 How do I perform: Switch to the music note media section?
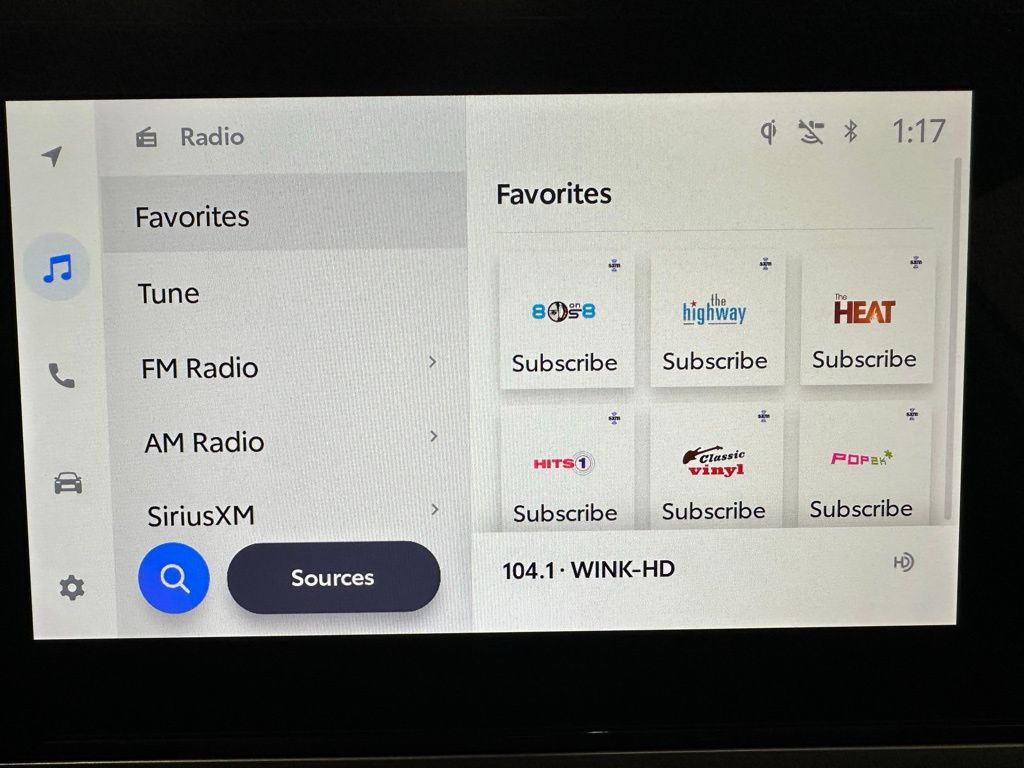click(x=57, y=267)
